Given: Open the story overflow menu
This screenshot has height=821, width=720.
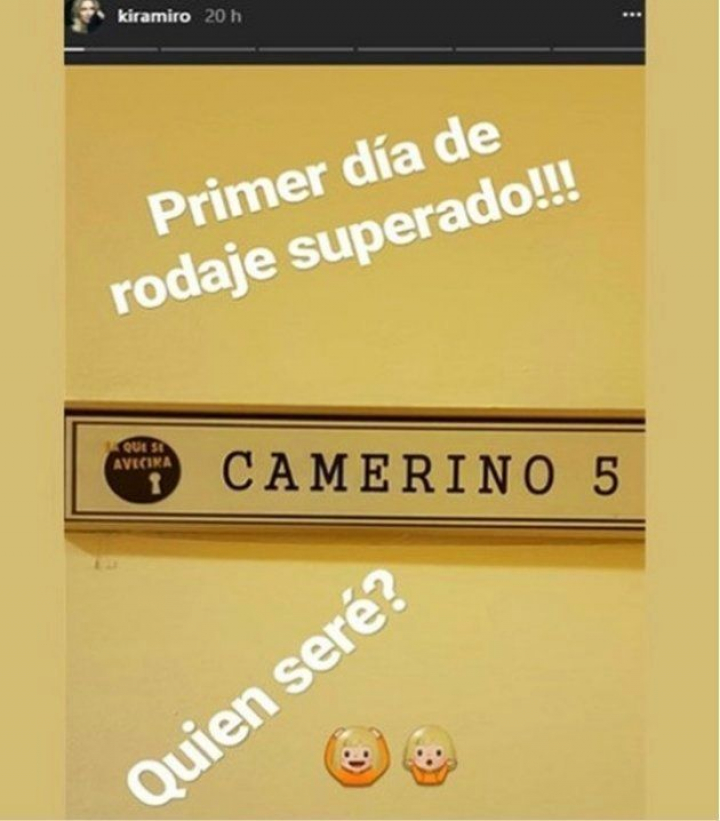Looking at the screenshot, I should [631, 15].
